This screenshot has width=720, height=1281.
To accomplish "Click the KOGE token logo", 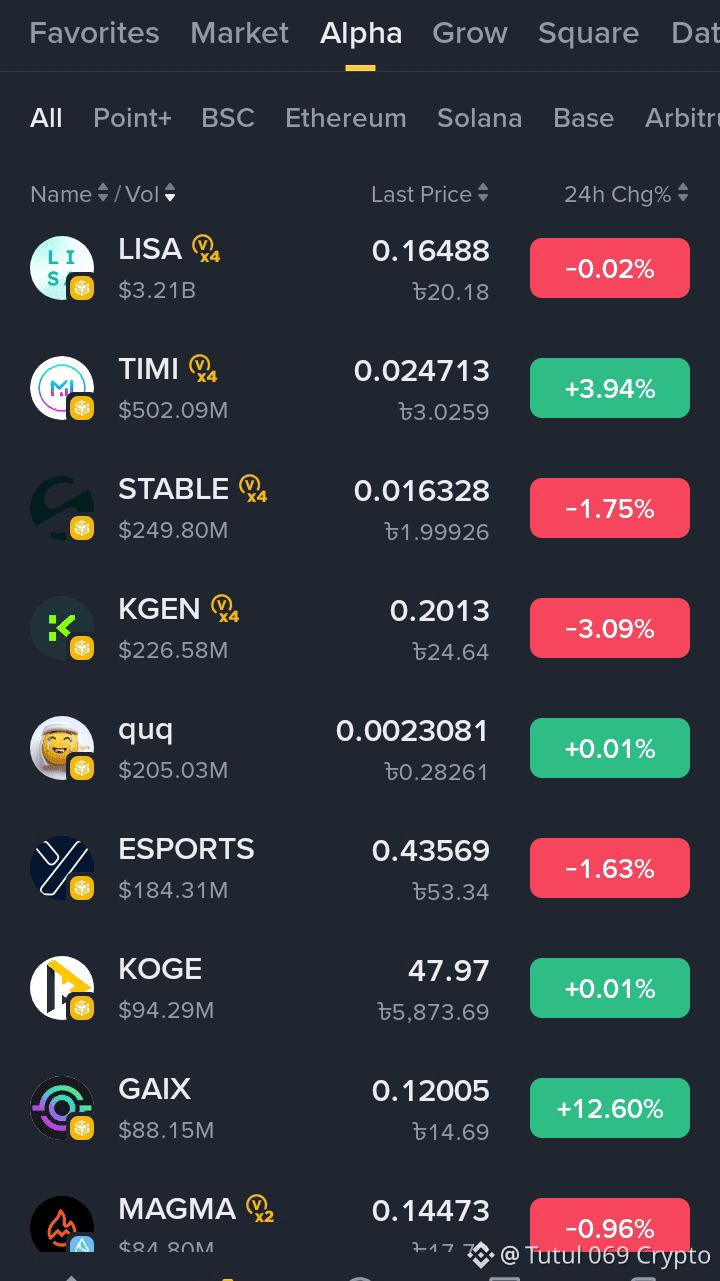I will (62, 987).
